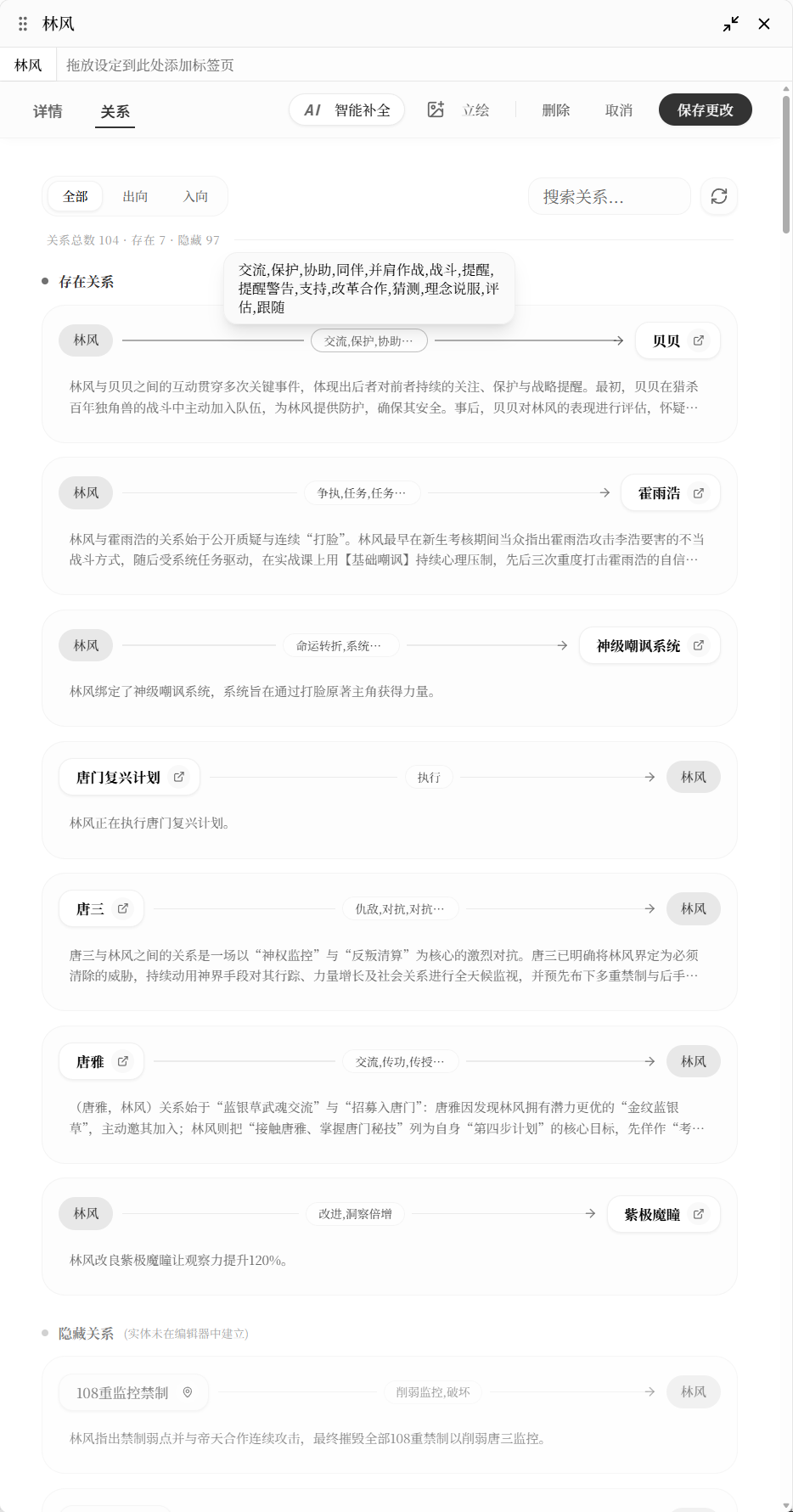Open the 贝贝 entity link
Image resolution: width=793 pixels, height=1512 pixels.
[x=678, y=340]
